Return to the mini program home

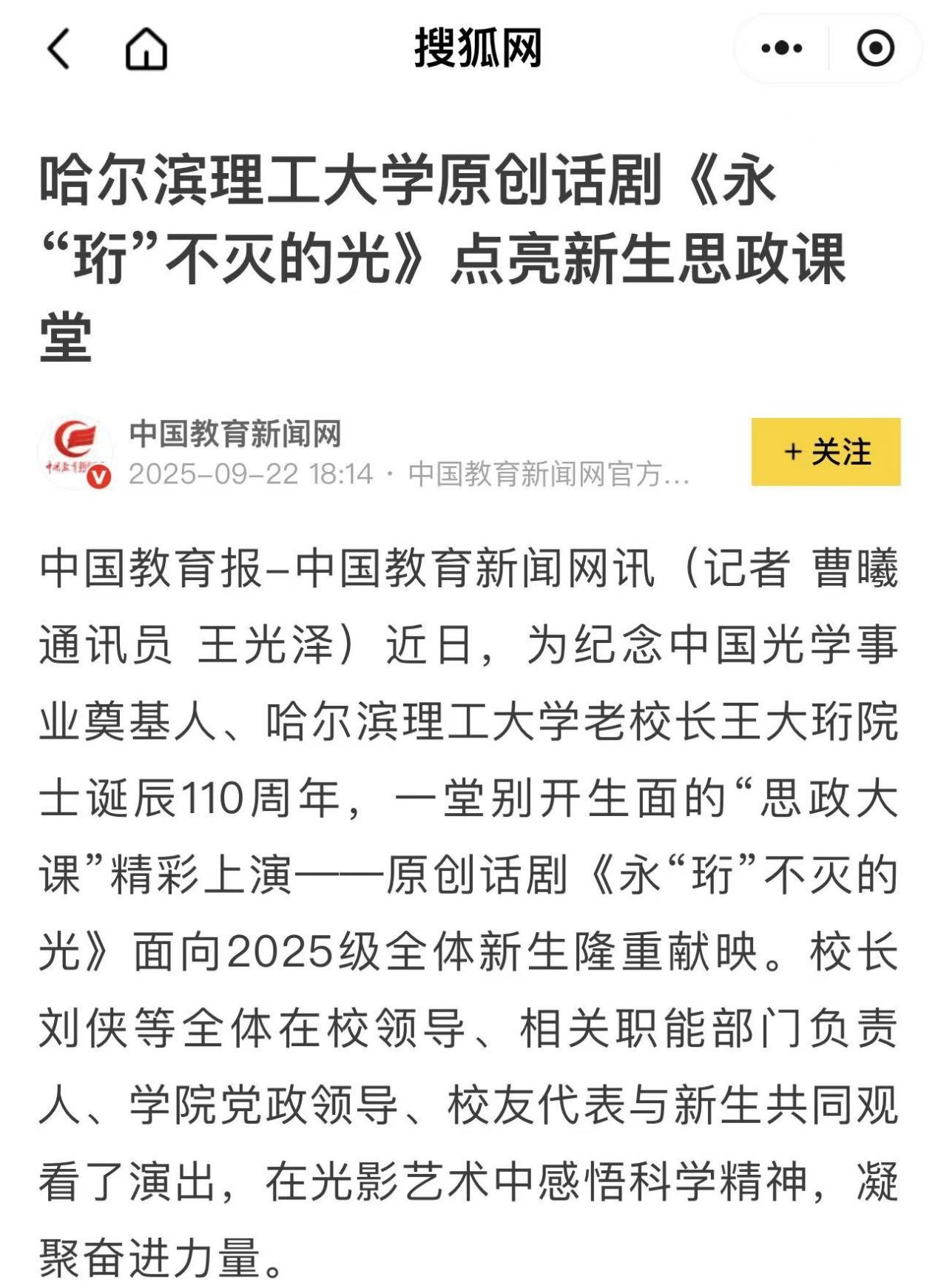(146, 49)
